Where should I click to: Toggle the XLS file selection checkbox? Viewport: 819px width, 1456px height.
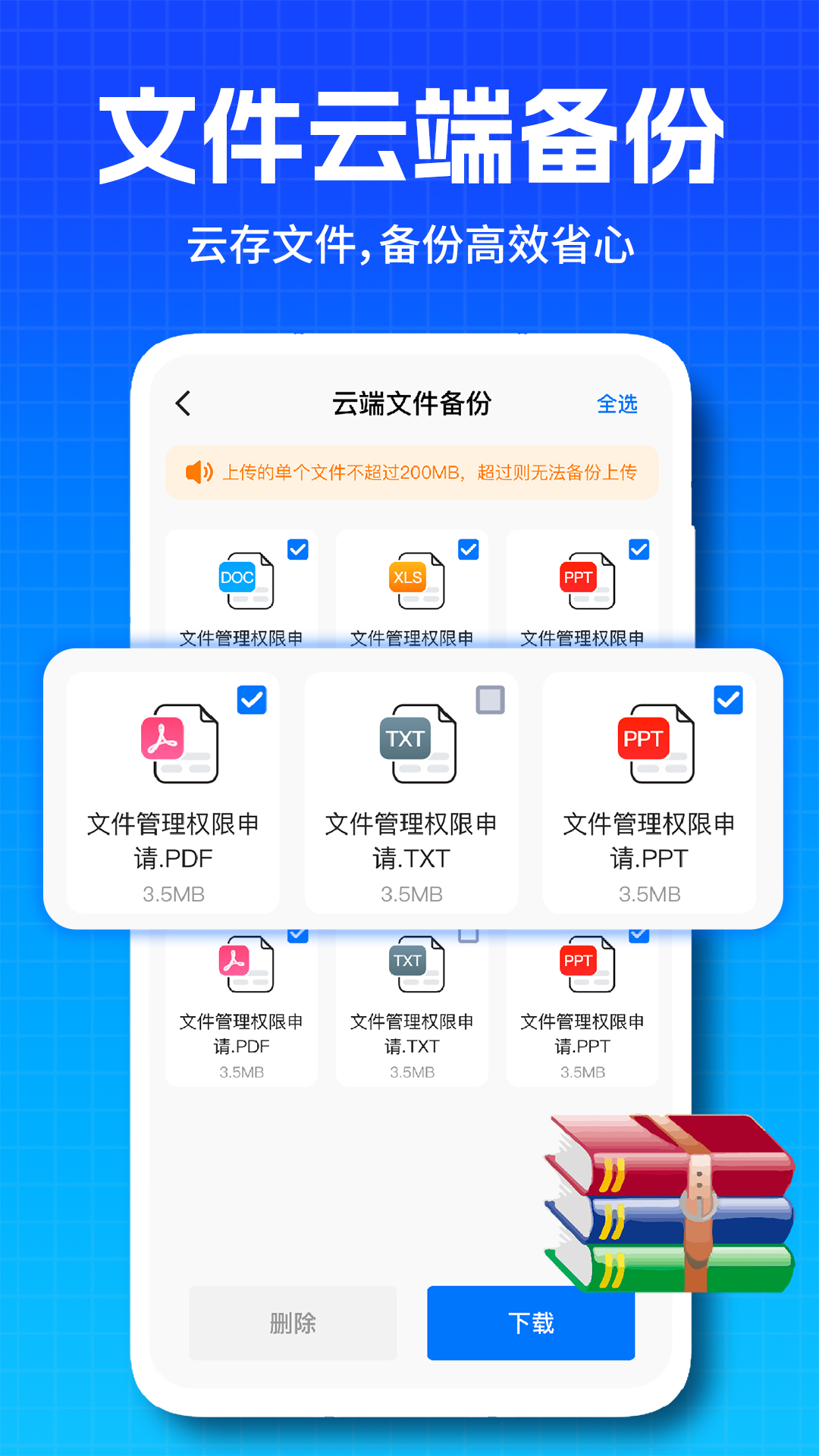pos(469,551)
